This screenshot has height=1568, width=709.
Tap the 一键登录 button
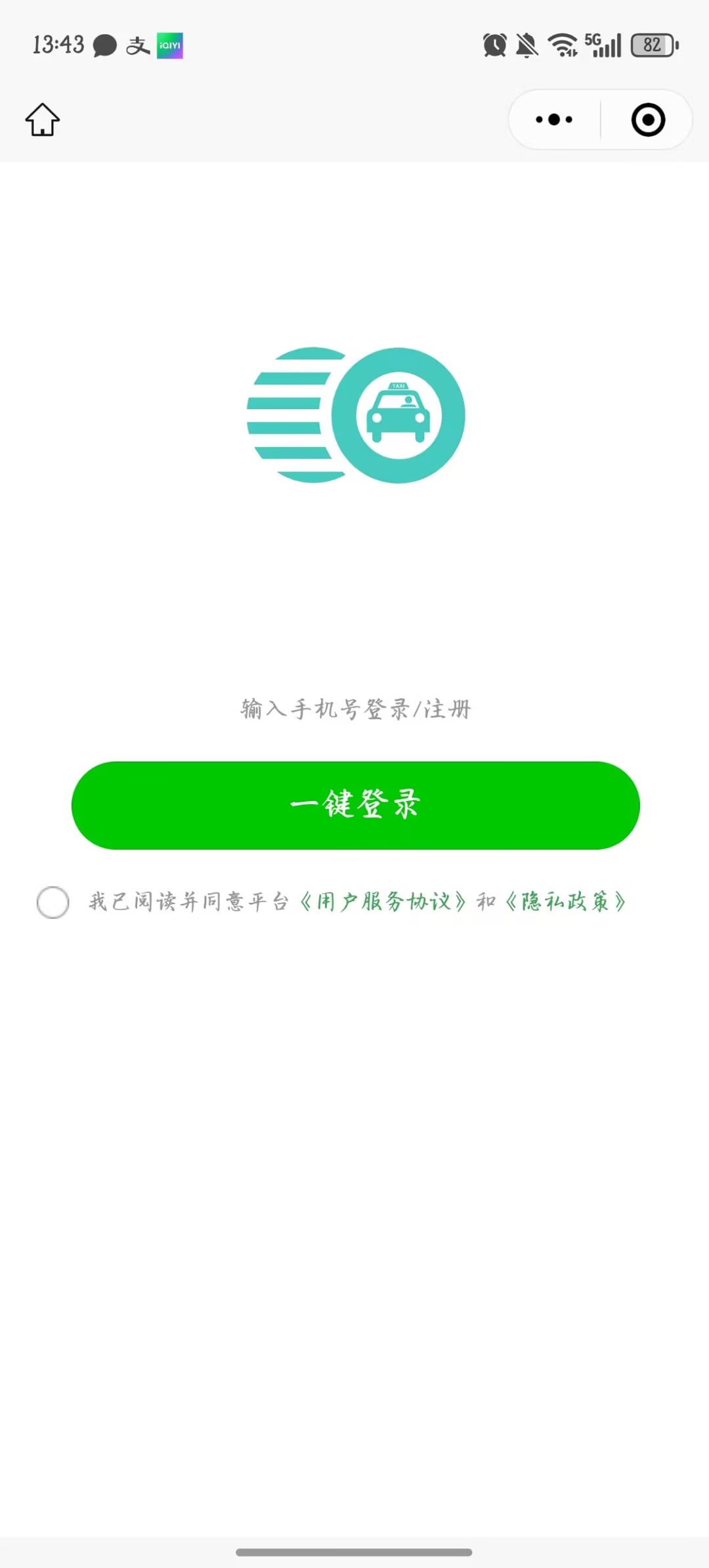(x=355, y=805)
